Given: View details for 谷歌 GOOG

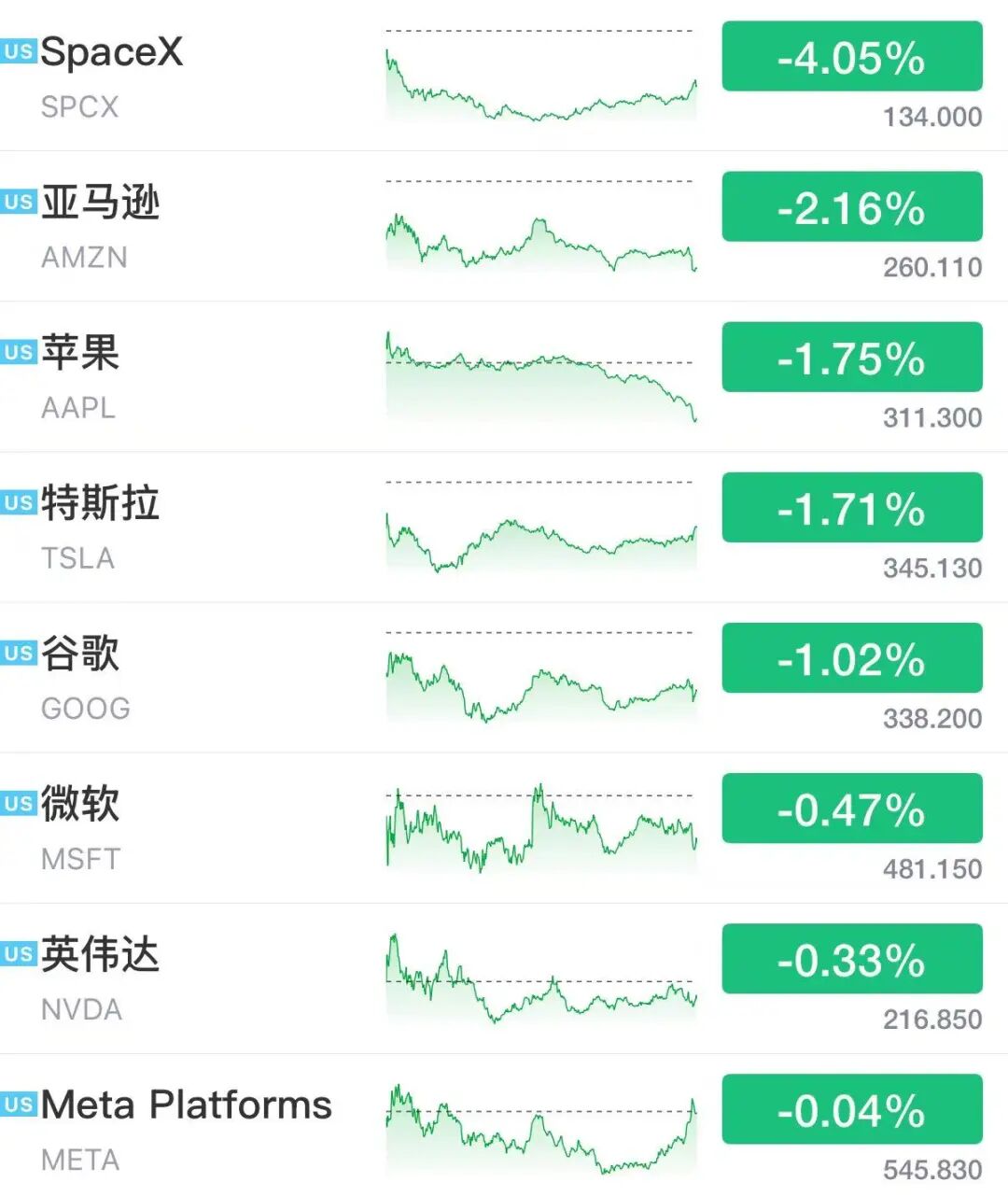Looking at the screenshot, I should click(x=504, y=677).
